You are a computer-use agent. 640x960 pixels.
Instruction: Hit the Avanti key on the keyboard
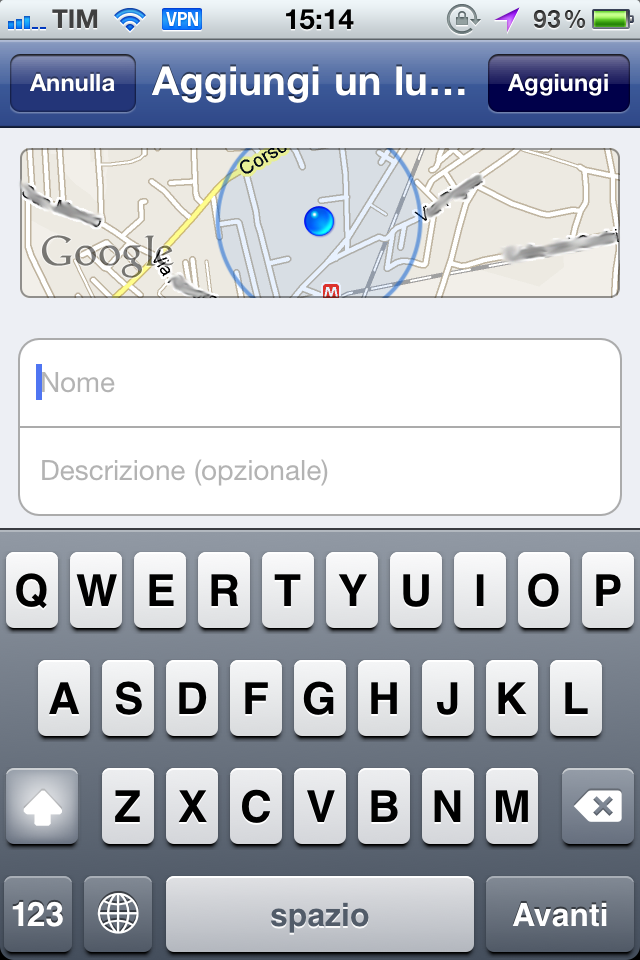tap(560, 914)
